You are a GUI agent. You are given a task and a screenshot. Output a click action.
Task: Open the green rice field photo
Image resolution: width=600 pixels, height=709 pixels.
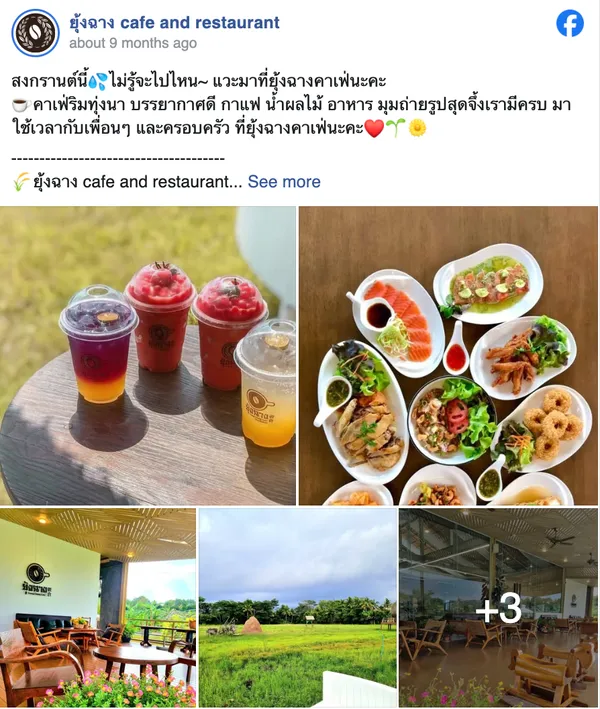coord(298,607)
